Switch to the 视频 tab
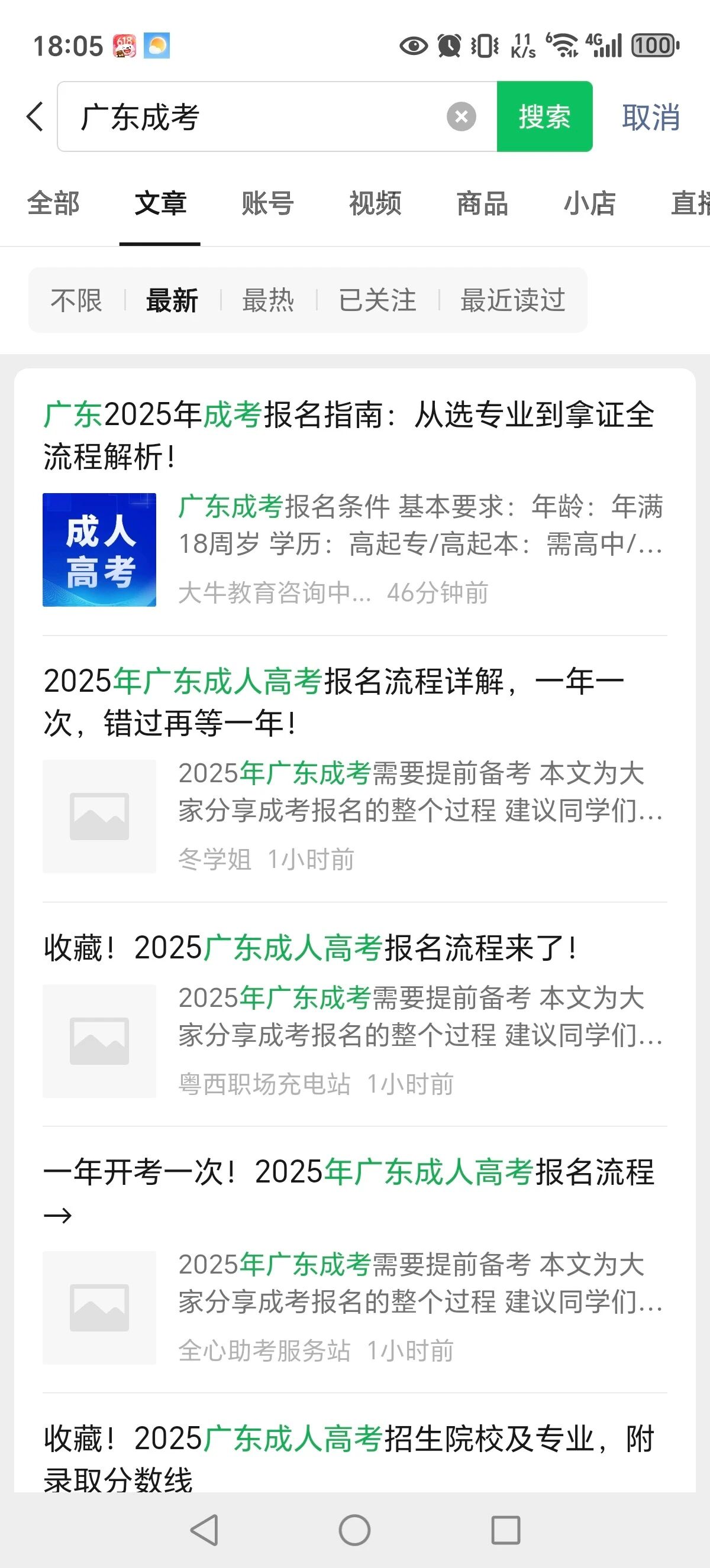Image resolution: width=710 pixels, height=1568 pixels. pos(375,203)
